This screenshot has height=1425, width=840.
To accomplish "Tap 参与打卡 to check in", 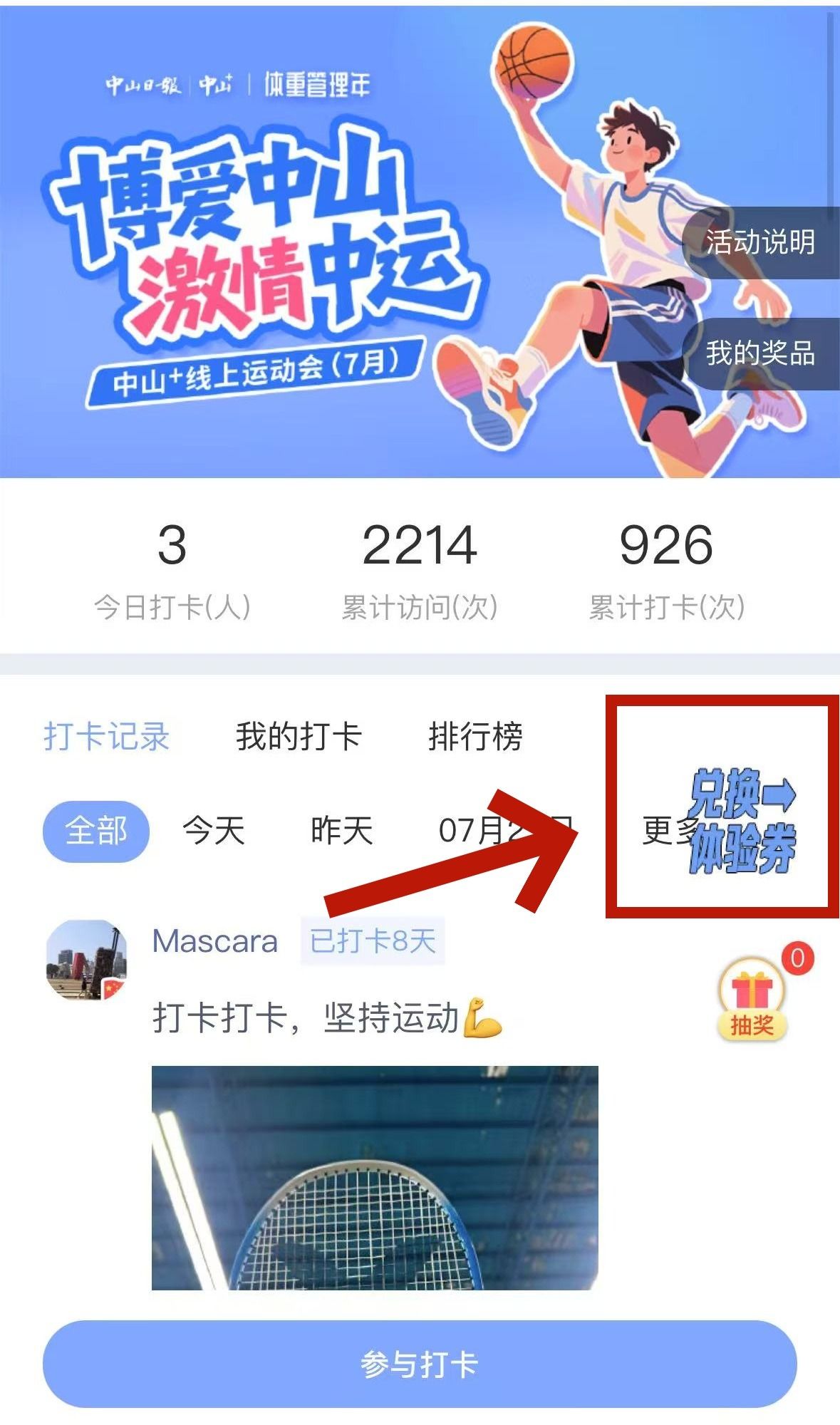I will pyautogui.click(x=420, y=1364).
